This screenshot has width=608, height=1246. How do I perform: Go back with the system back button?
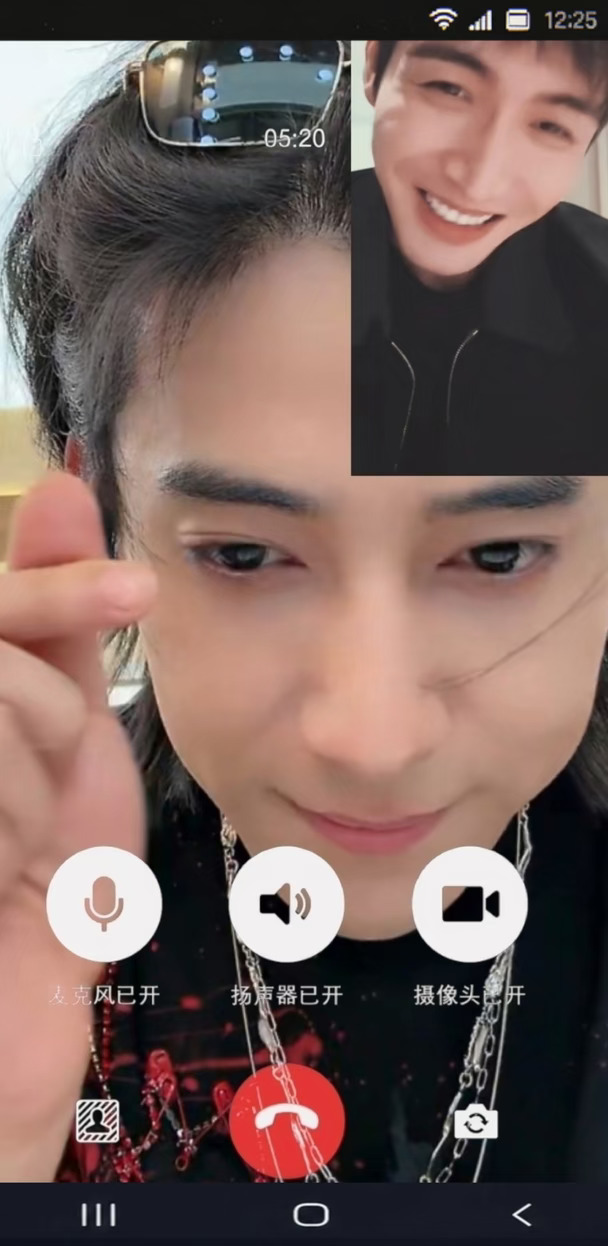pyautogui.click(x=521, y=1214)
